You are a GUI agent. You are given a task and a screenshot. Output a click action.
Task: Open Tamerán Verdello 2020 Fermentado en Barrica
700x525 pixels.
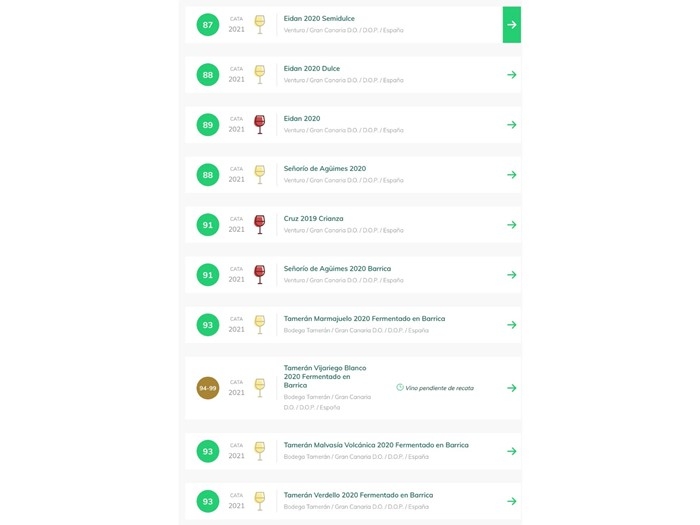[358, 495]
